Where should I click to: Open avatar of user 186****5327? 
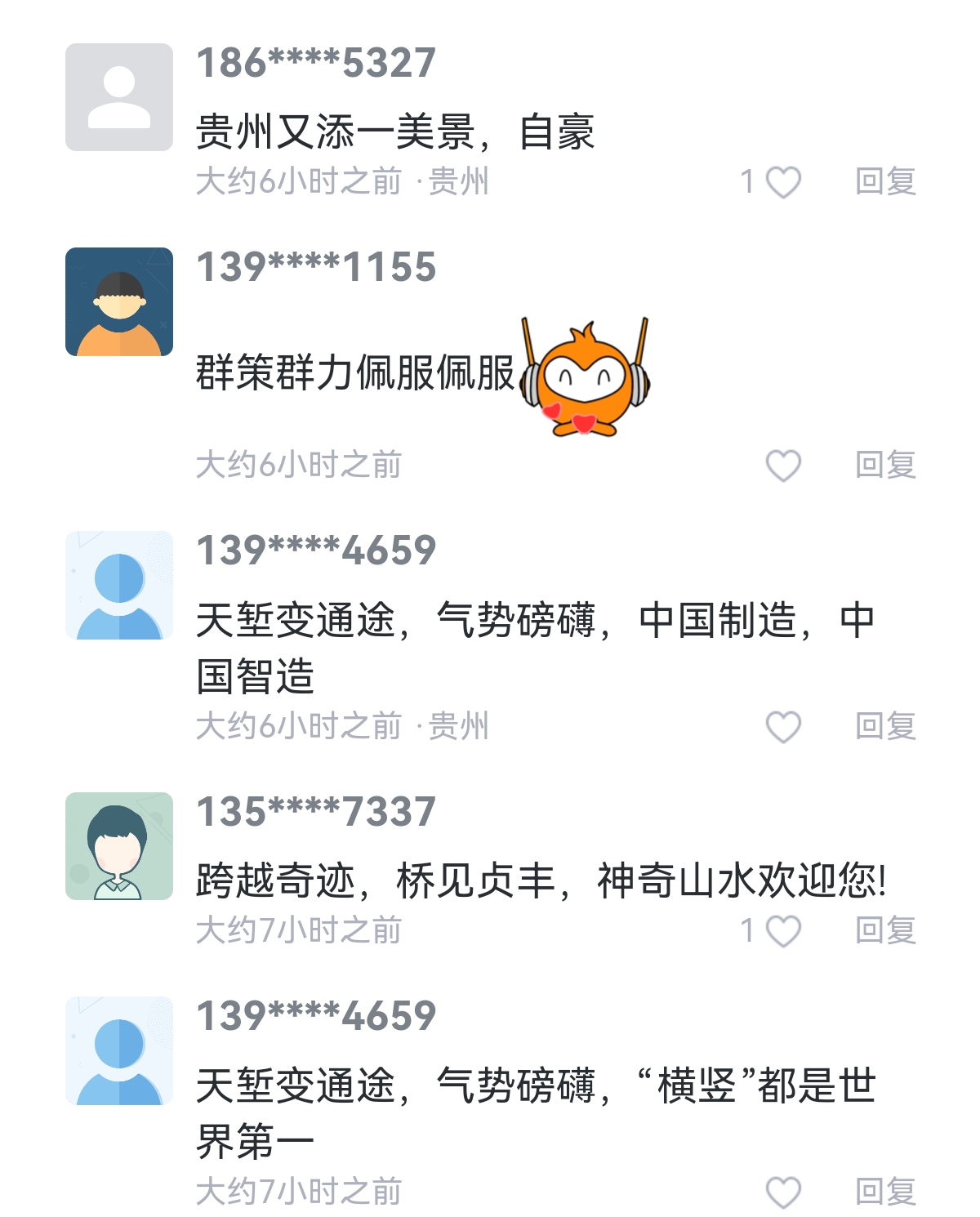119,97
